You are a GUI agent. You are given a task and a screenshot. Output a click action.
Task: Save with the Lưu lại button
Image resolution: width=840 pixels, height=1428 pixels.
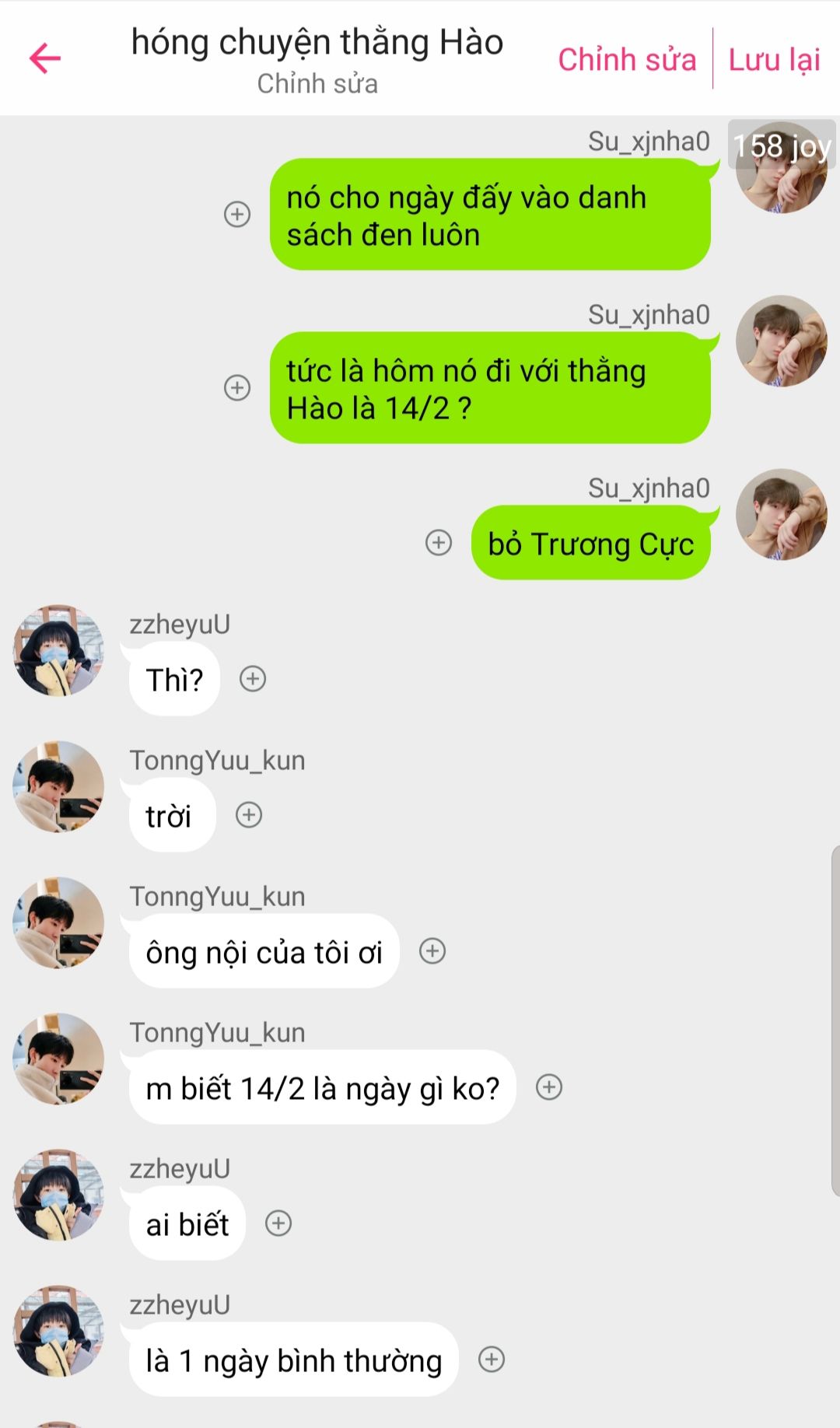pos(774,60)
